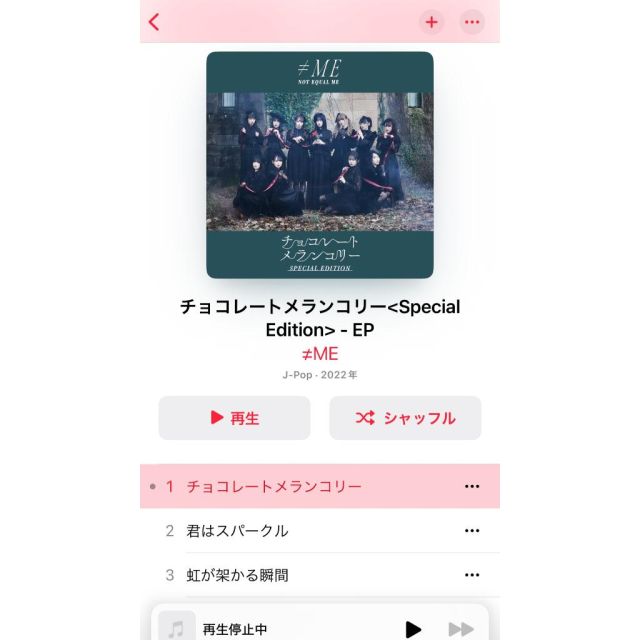Tap play in the mini player
Viewport: 640px width, 640px height.
coord(413,629)
